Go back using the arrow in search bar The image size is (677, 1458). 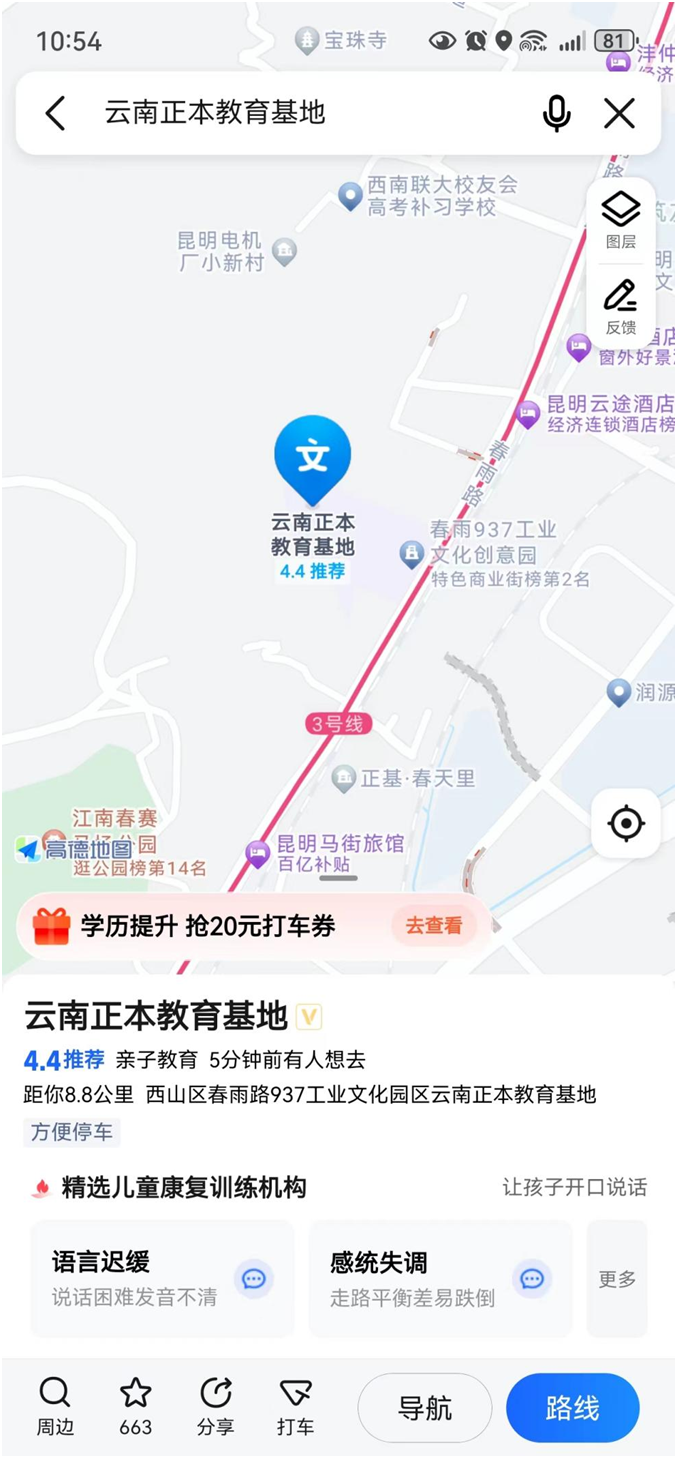[x=55, y=113]
